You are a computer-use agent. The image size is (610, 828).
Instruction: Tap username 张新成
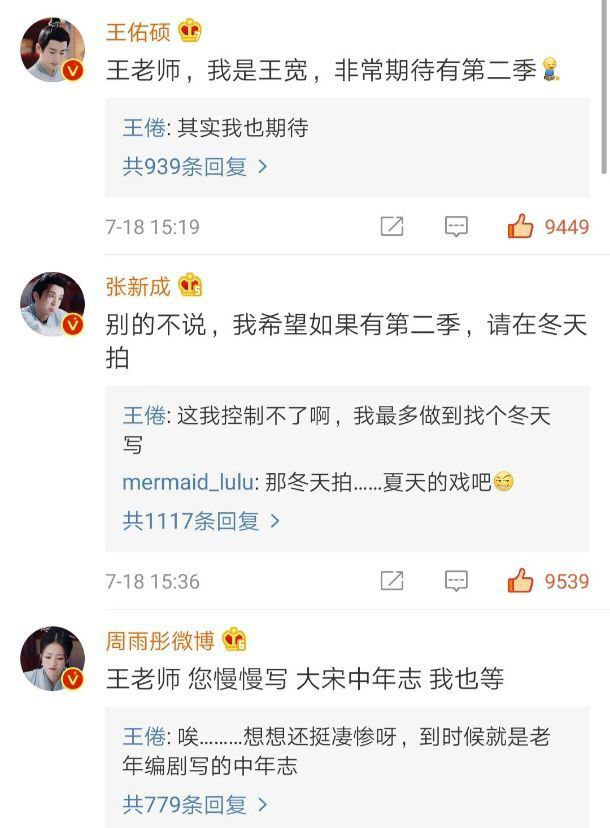138,287
